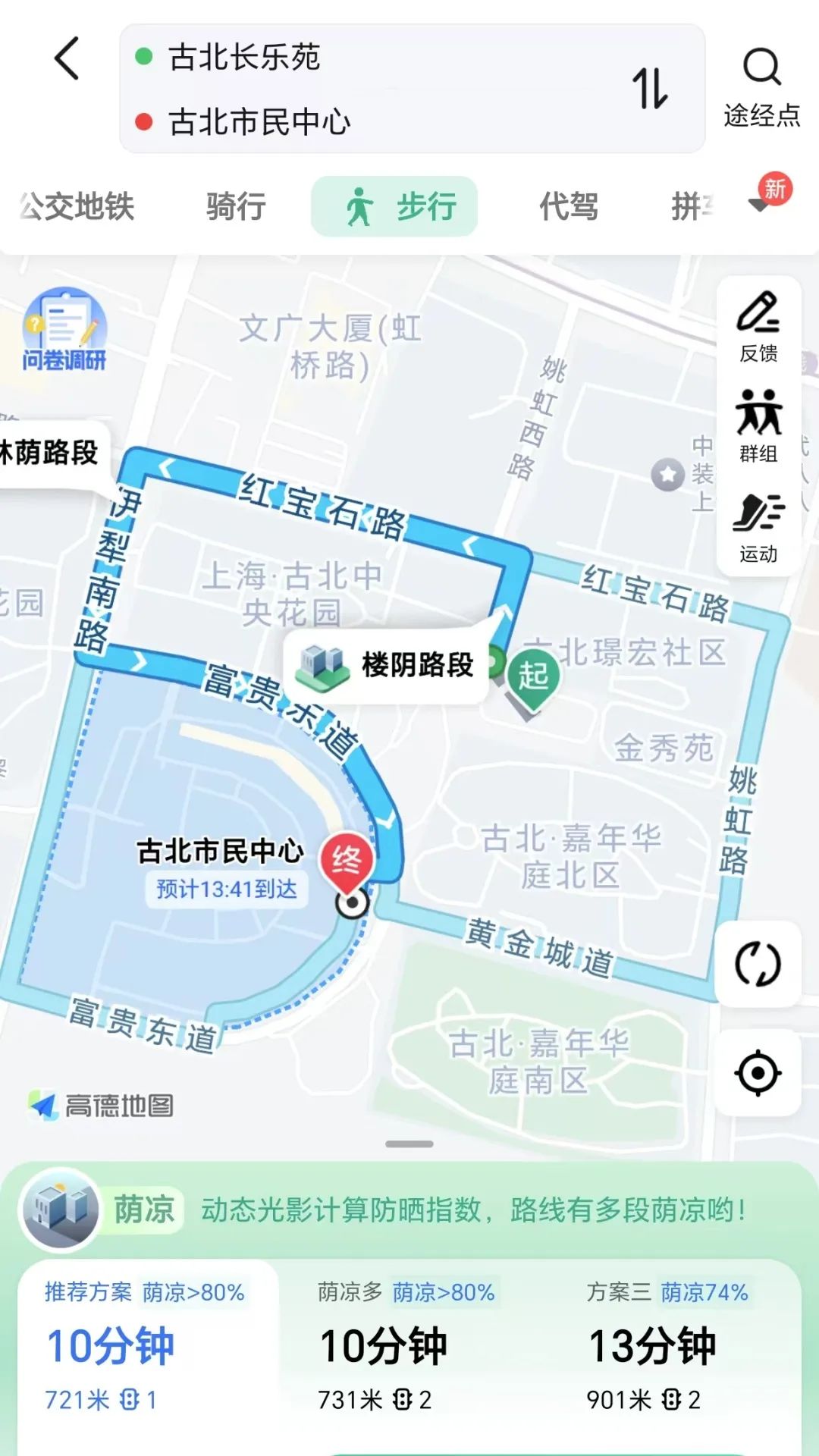Open 反馈 feedback on the map
This screenshot has width=819, height=1456.
point(758,326)
